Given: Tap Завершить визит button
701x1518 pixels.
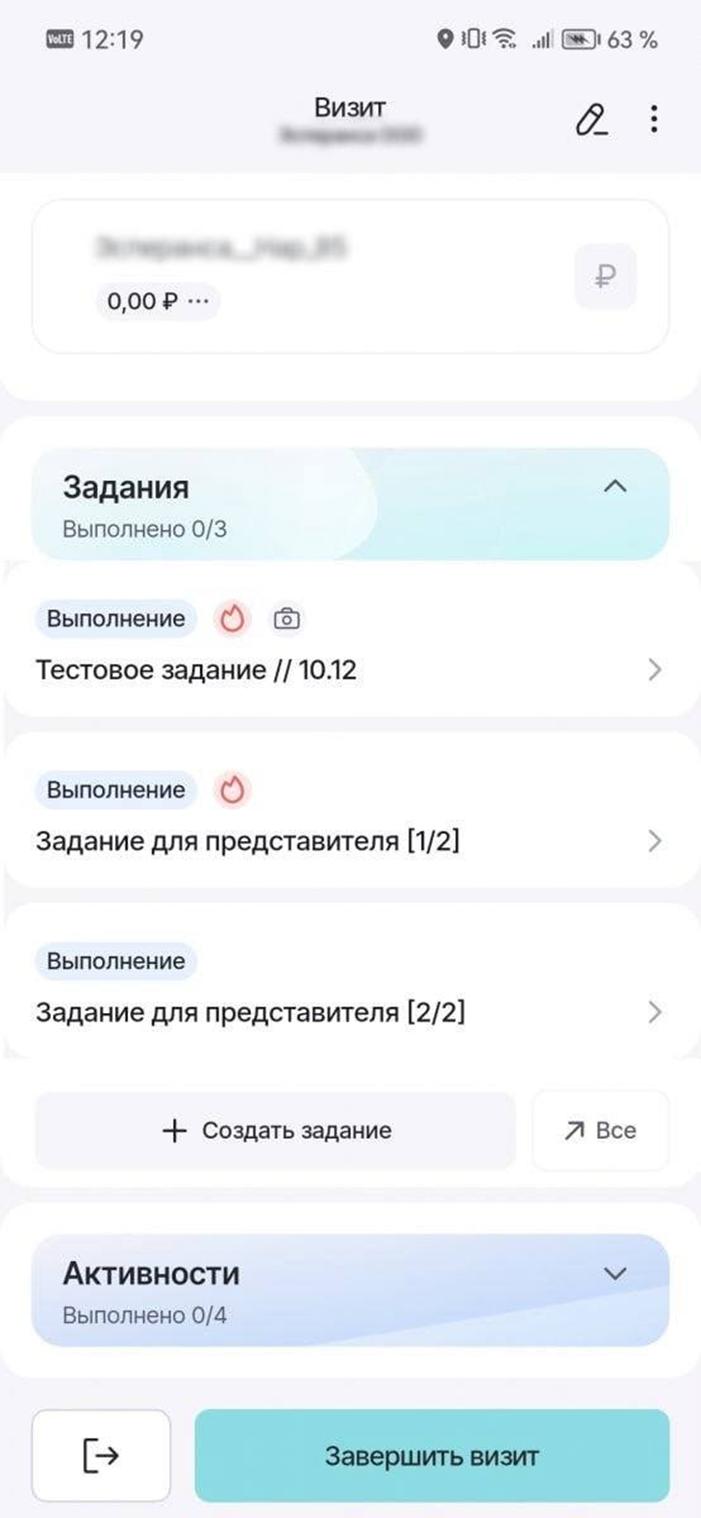Looking at the screenshot, I should [x=431, y=1455].
